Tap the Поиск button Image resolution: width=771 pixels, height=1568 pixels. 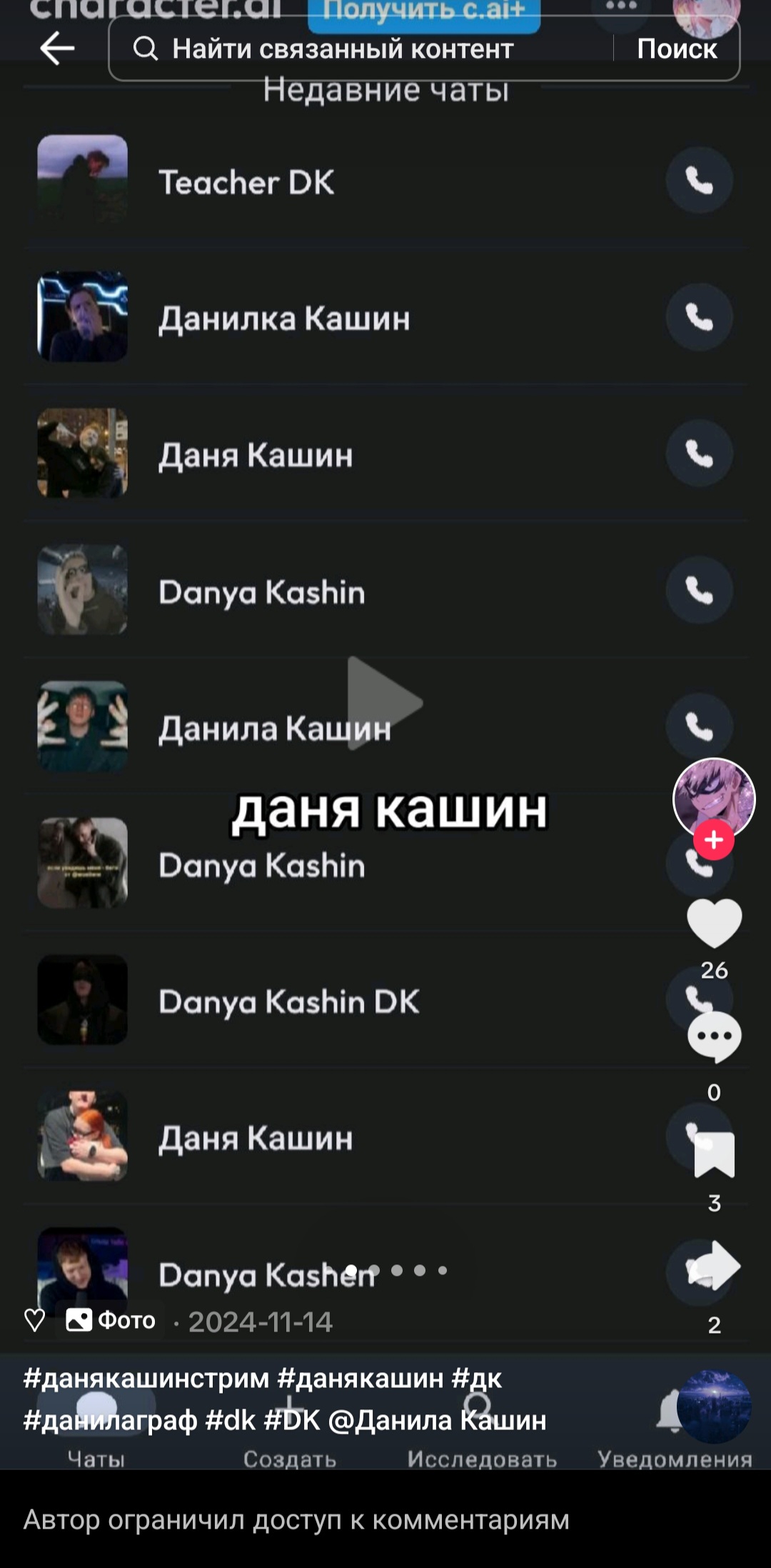coord(677,49)
